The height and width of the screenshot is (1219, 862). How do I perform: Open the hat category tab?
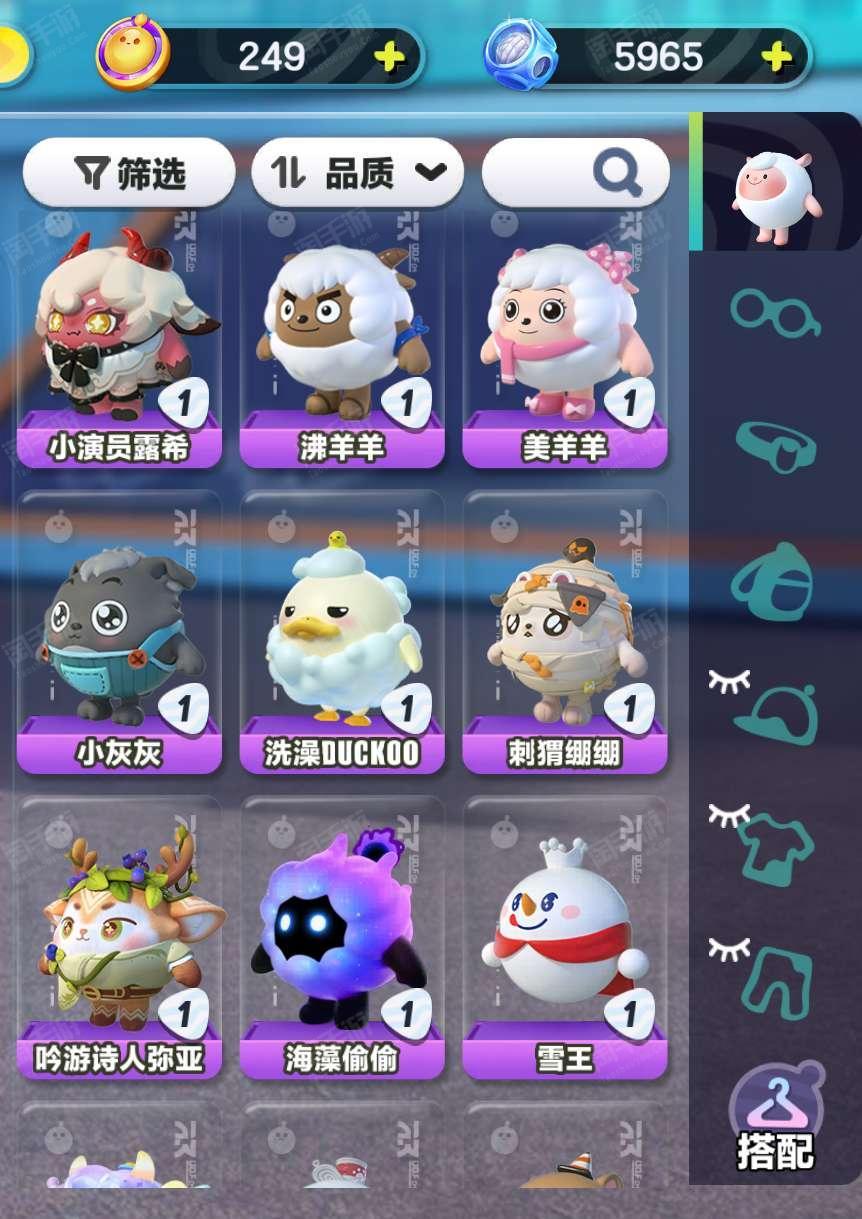click(x=775, y=714)
